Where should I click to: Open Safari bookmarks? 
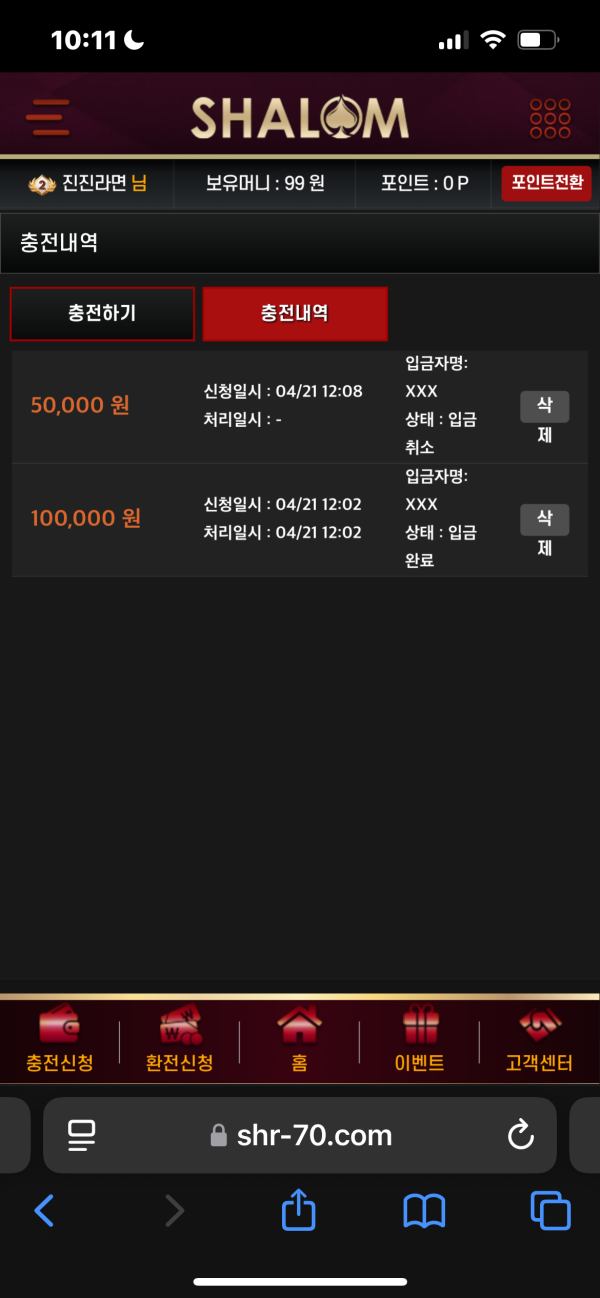424,1212
